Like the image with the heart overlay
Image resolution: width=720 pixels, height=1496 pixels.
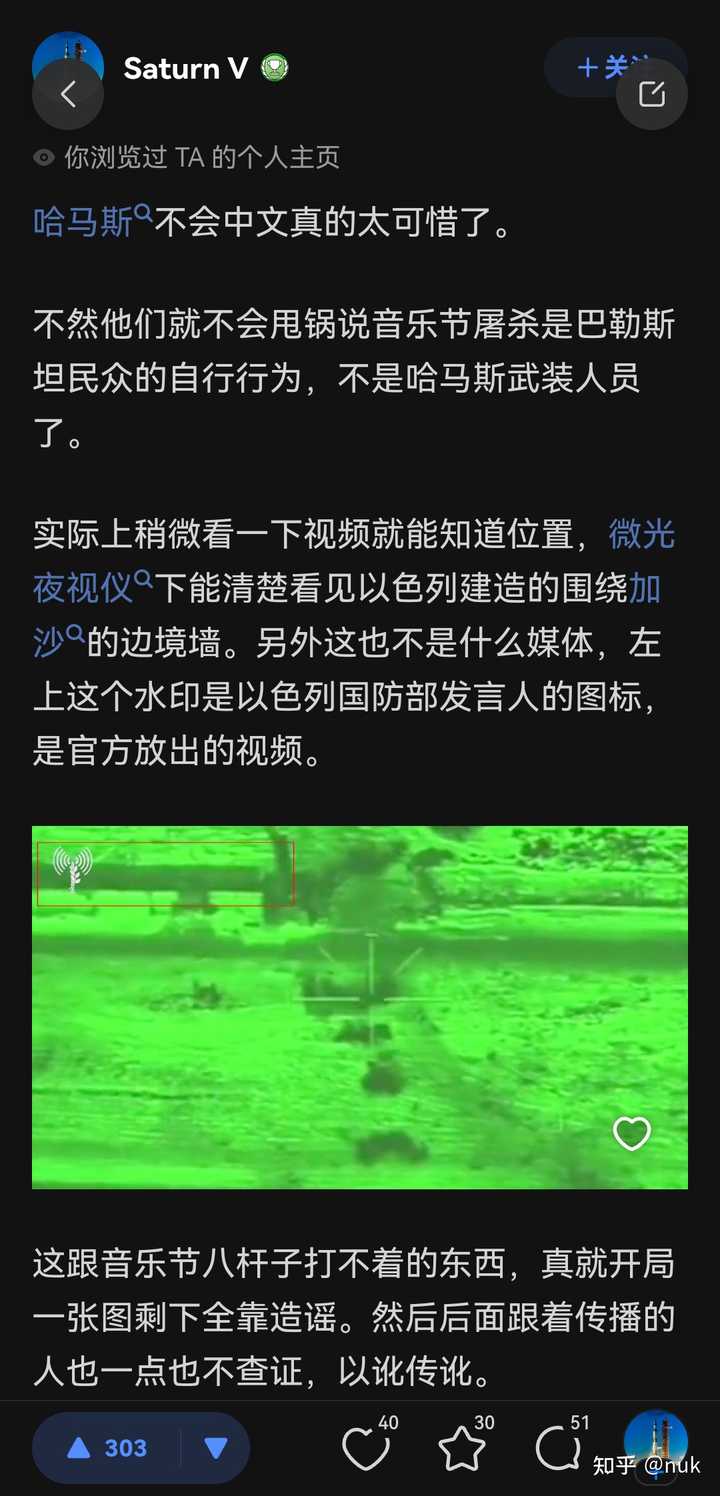[x=631, y=1133]
